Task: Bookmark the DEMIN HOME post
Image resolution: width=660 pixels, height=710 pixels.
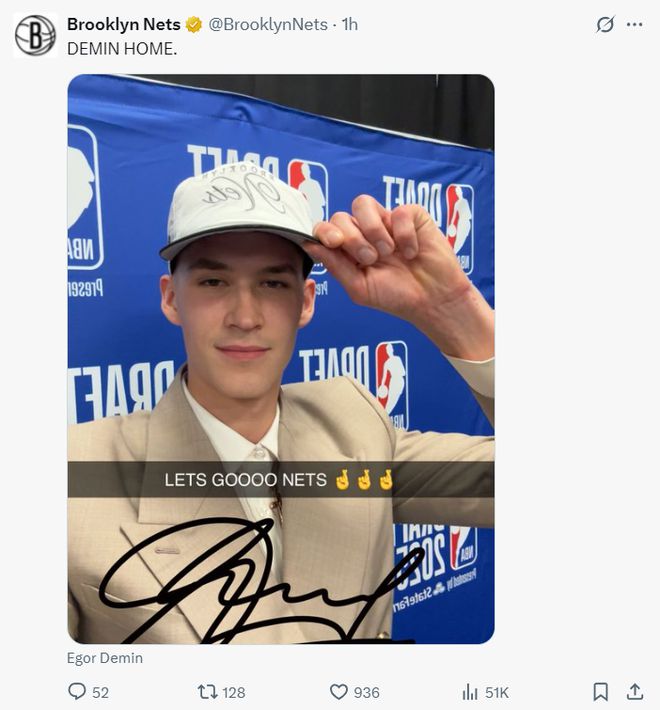Action: 601,691
